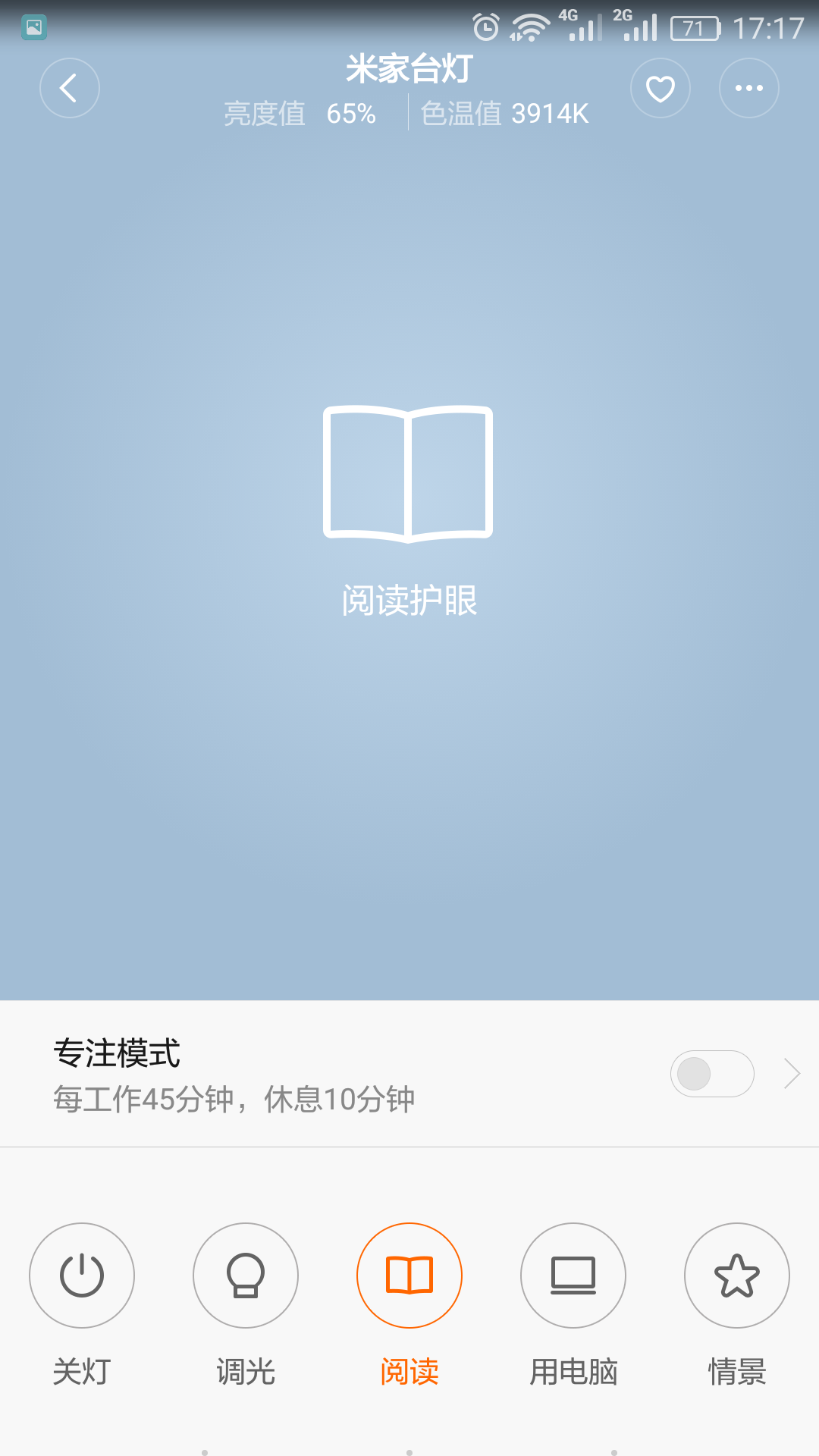Select the 阅读 reading mode
819x1456 pixels.
(409, 1276)
